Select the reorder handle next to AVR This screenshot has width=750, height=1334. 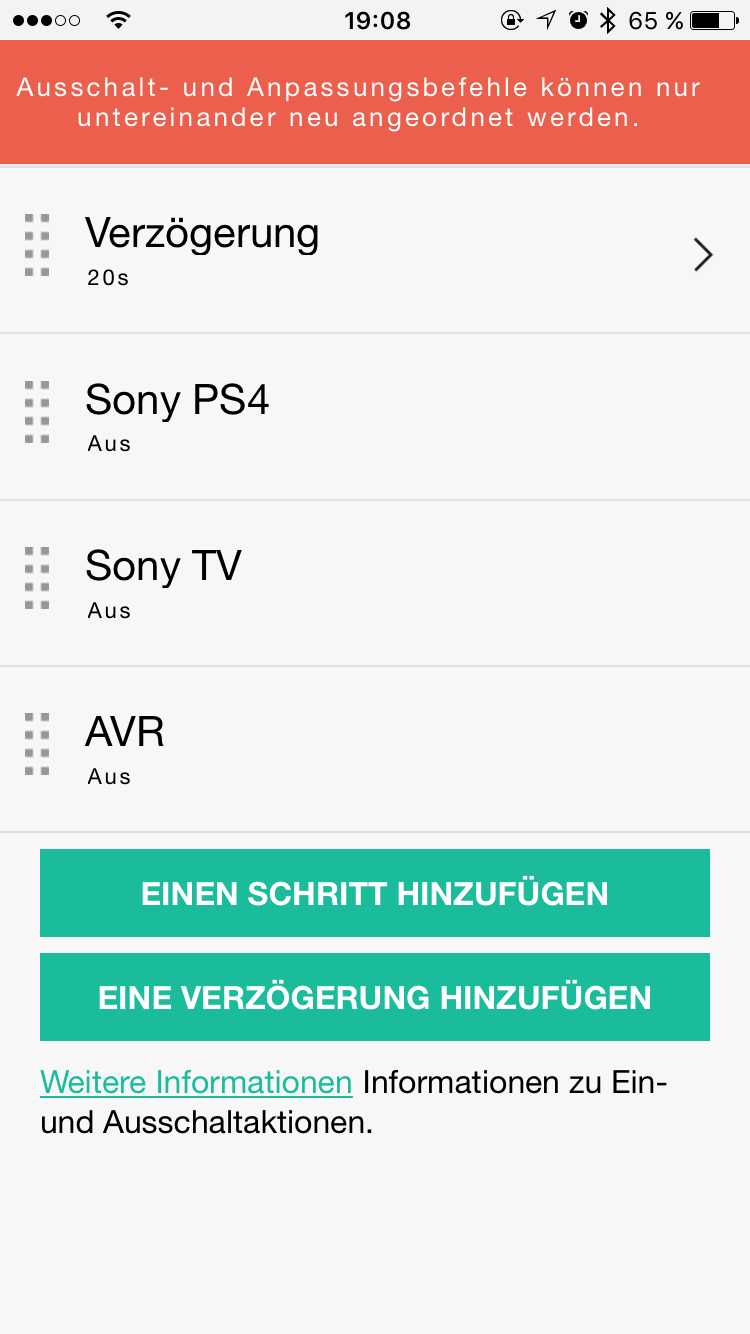(x=37, y=744)
